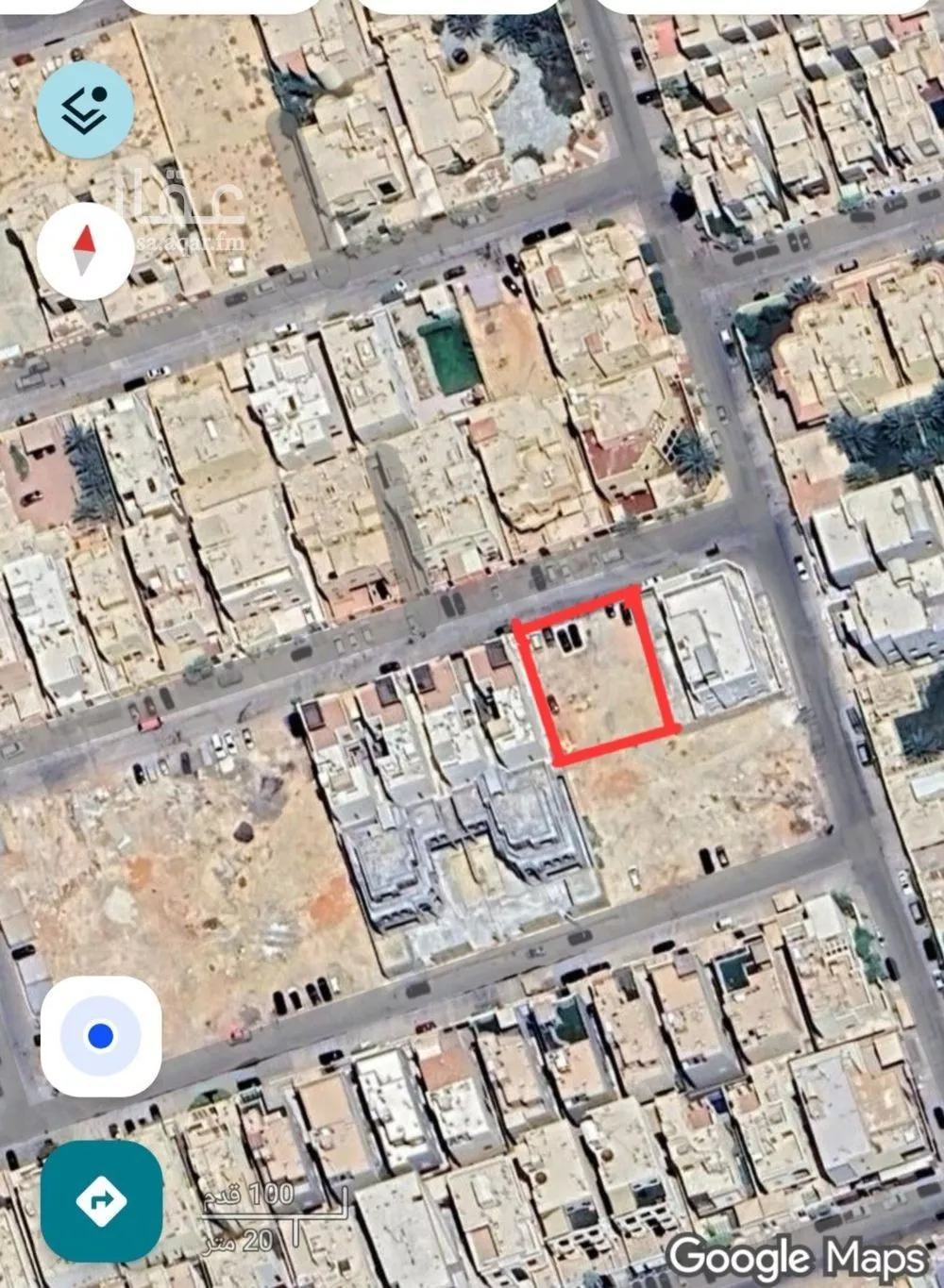Open directions with the turn-arrow button

click(x=101, y=1201)
